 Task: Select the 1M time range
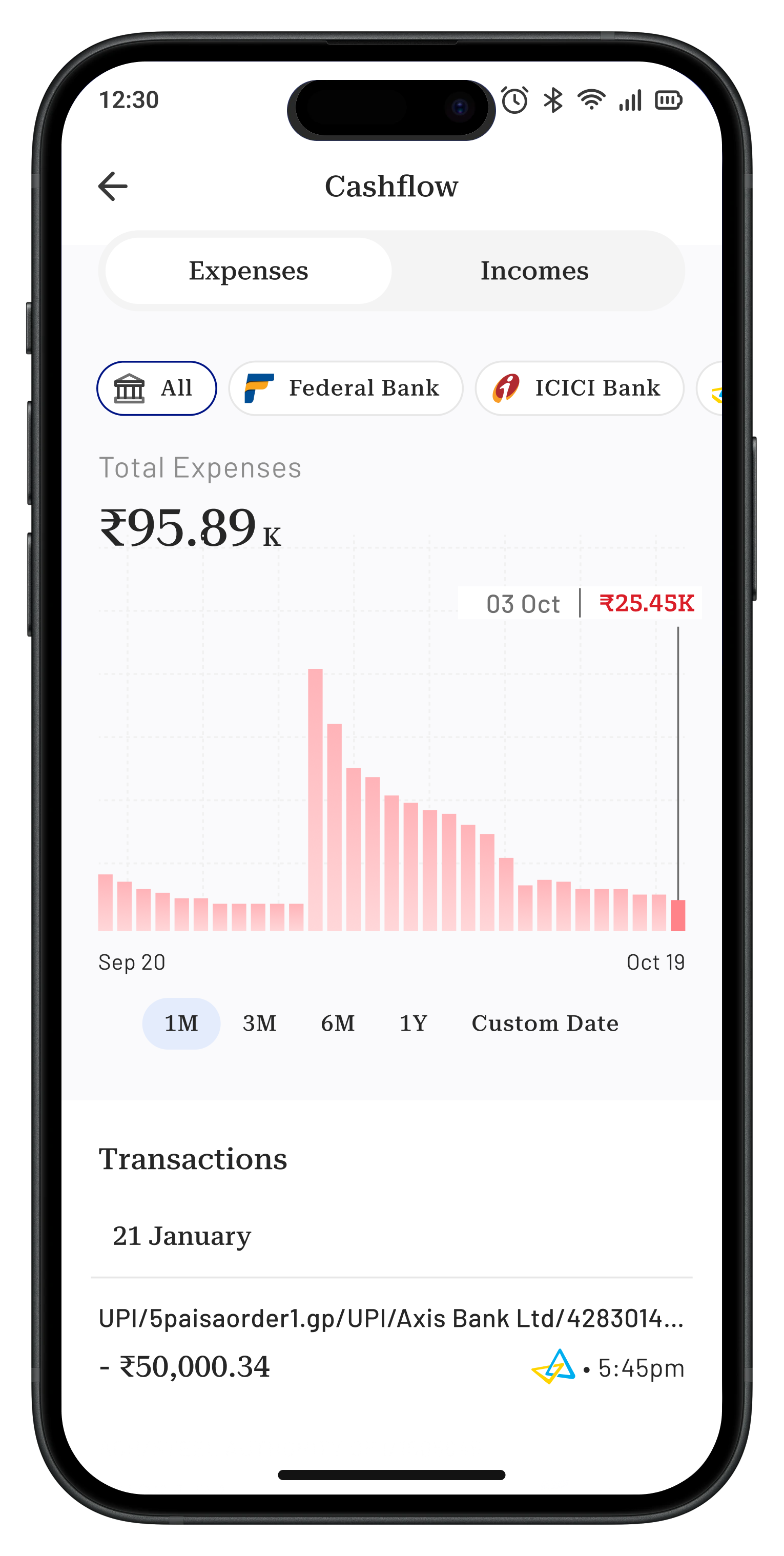(x=181, y=1023)
